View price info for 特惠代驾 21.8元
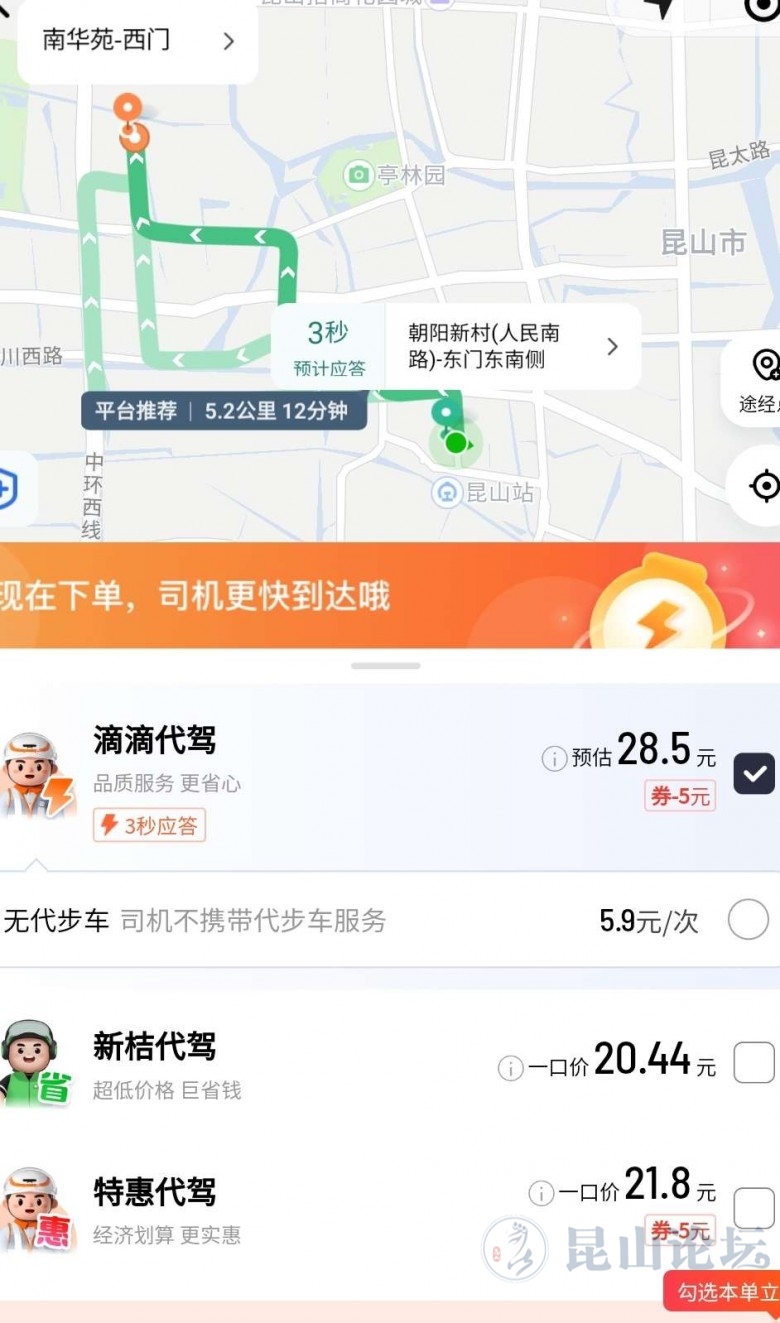 click(541, 1193)
